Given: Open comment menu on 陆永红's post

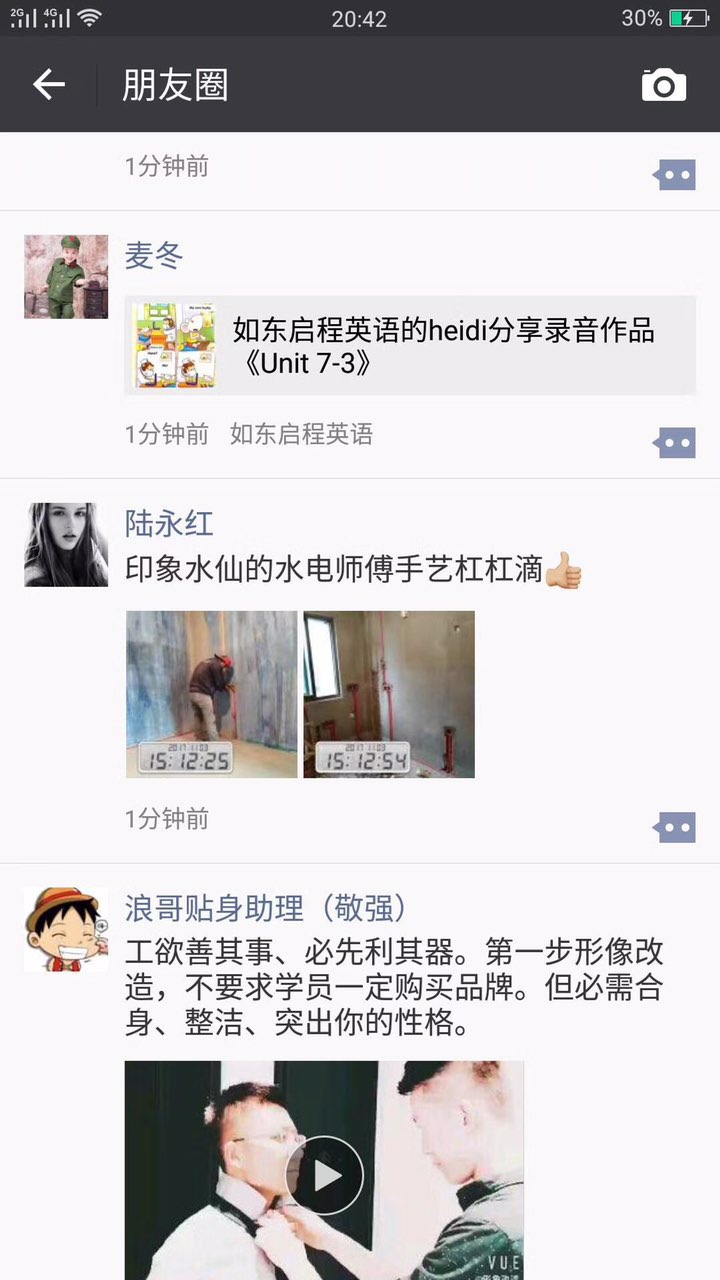Looking at the screenshot, I should click(675, 827).
